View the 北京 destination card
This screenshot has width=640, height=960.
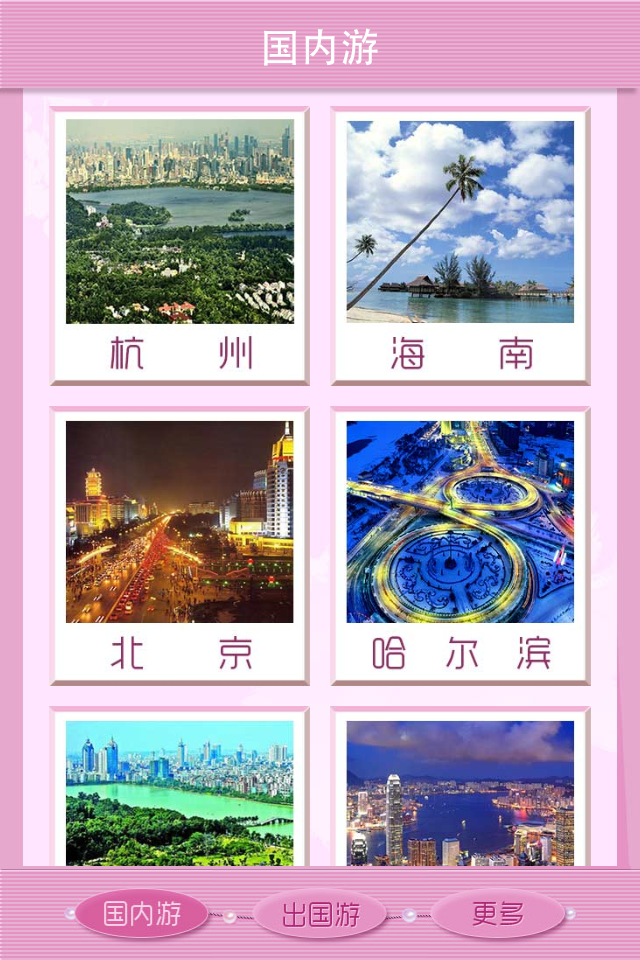coord(180,545)
